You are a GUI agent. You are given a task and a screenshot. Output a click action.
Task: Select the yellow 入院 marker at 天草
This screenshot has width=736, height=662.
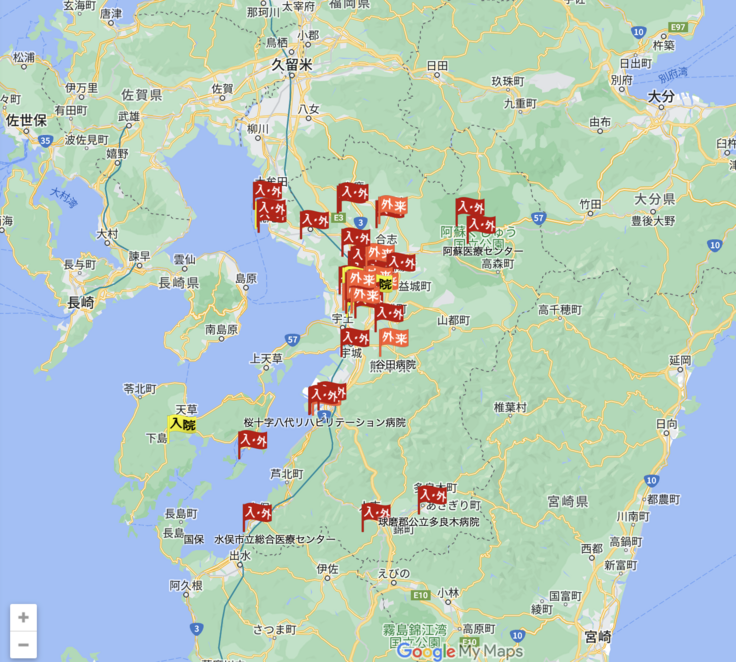pyautogui.click(x=182, y=424)
